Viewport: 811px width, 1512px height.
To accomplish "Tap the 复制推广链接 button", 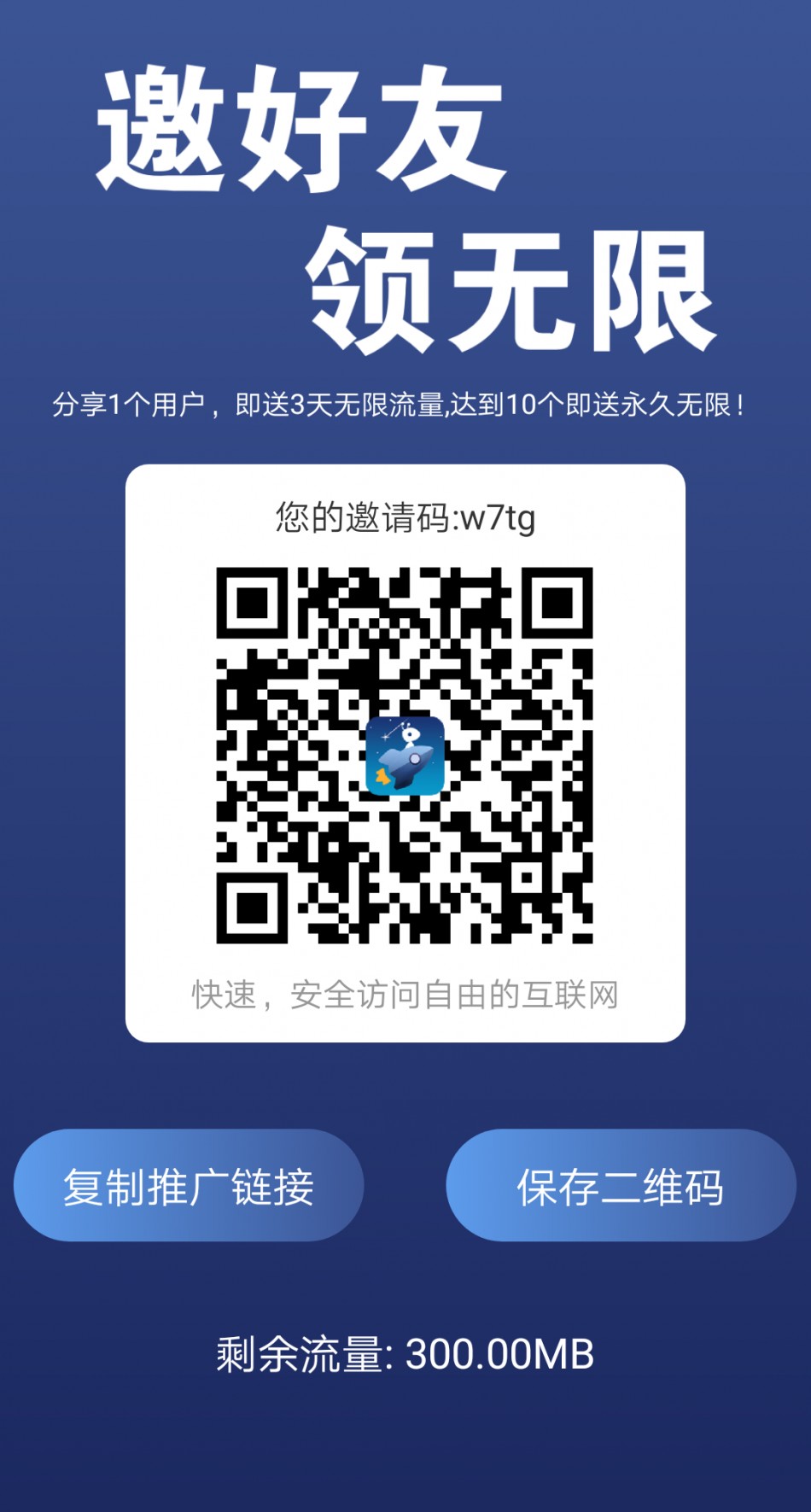I will (189, 1185).
